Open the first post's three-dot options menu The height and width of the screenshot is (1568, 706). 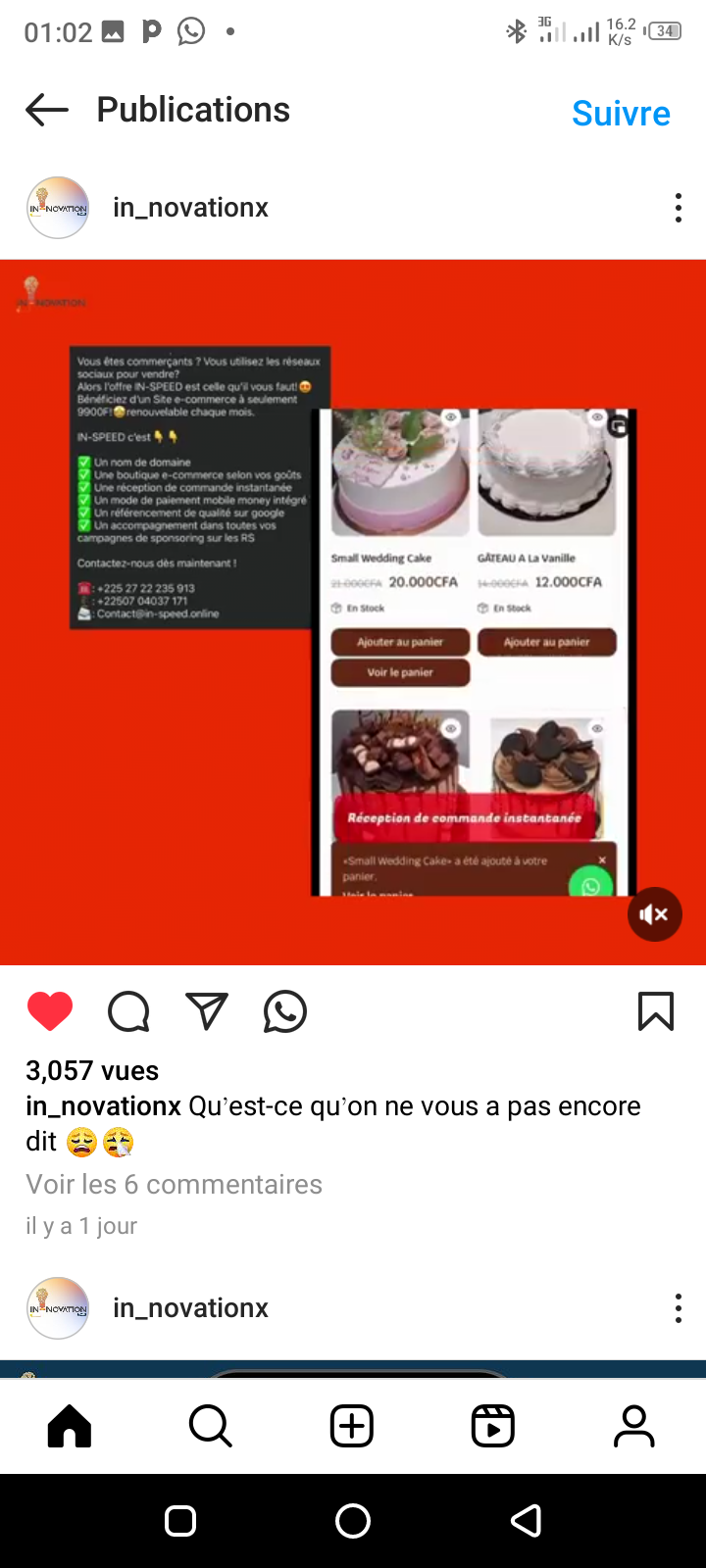(x=678, y=208)
